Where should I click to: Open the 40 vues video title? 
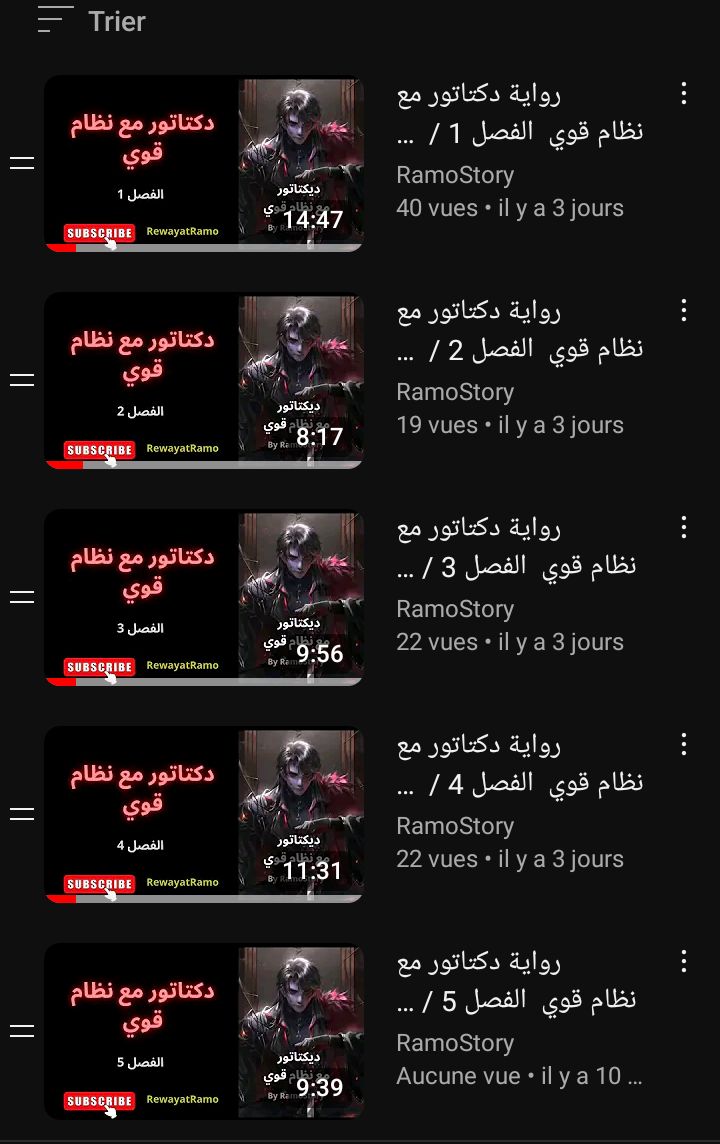518,113
